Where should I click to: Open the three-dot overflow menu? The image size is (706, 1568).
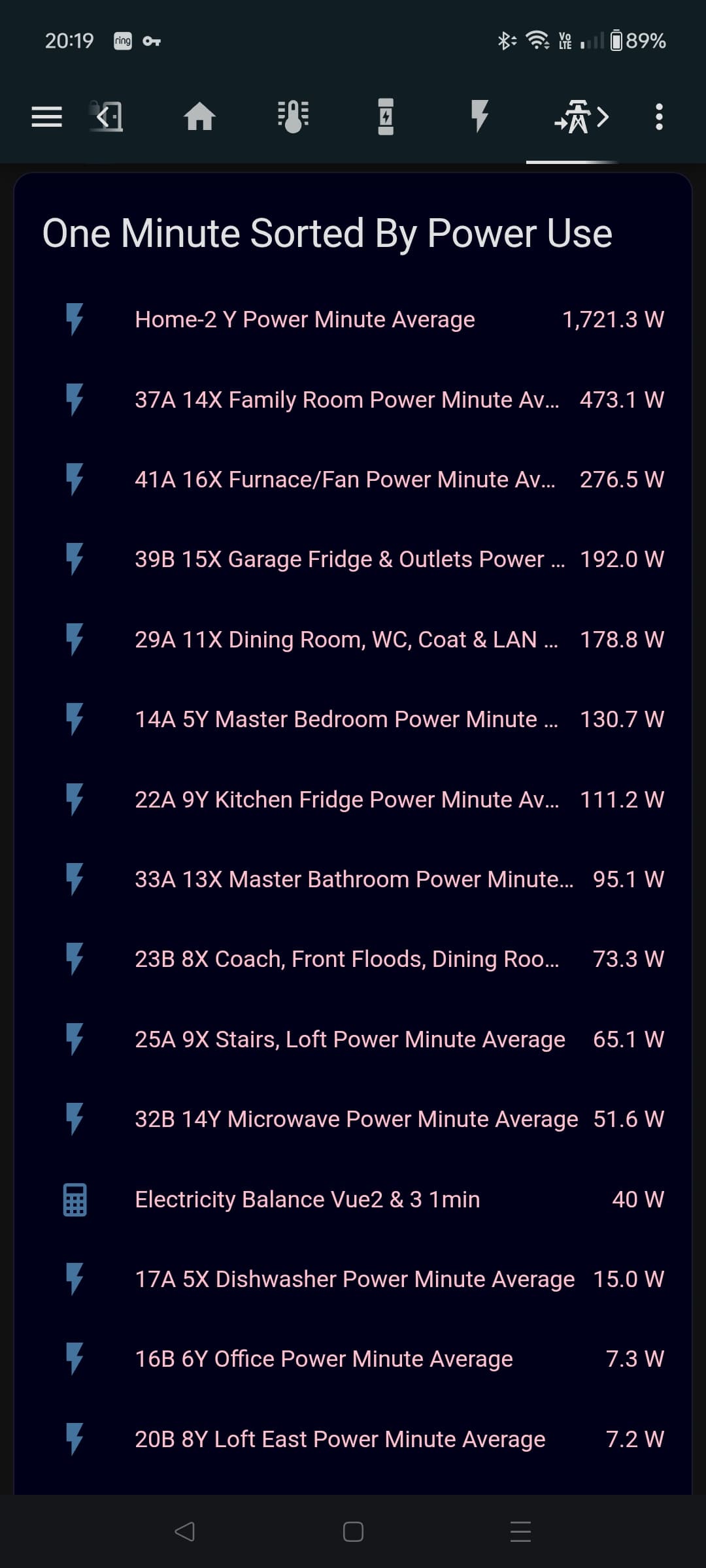[x=659, y=117]
